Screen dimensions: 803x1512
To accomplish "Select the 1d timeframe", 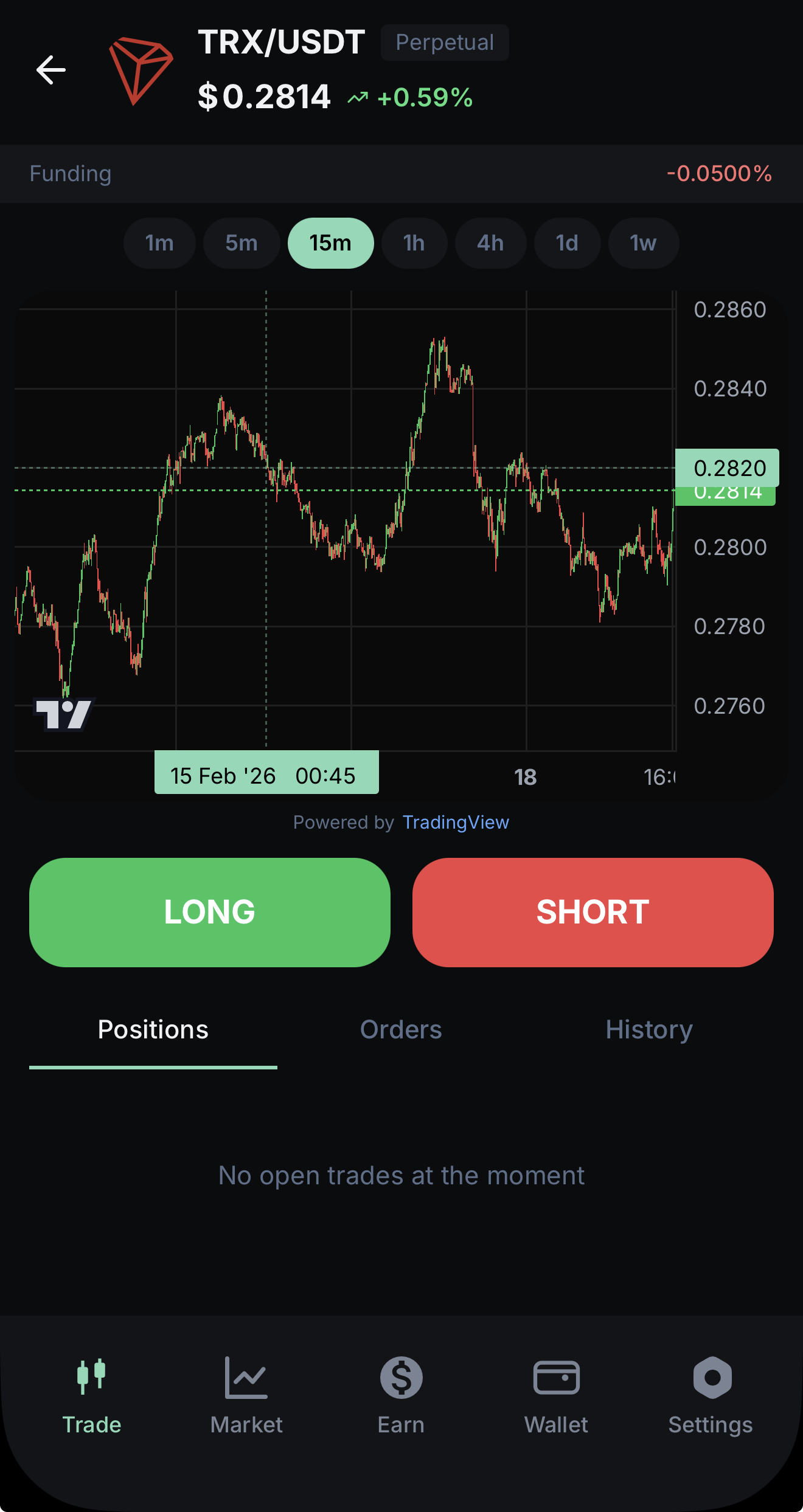I will tap(567, 243).
